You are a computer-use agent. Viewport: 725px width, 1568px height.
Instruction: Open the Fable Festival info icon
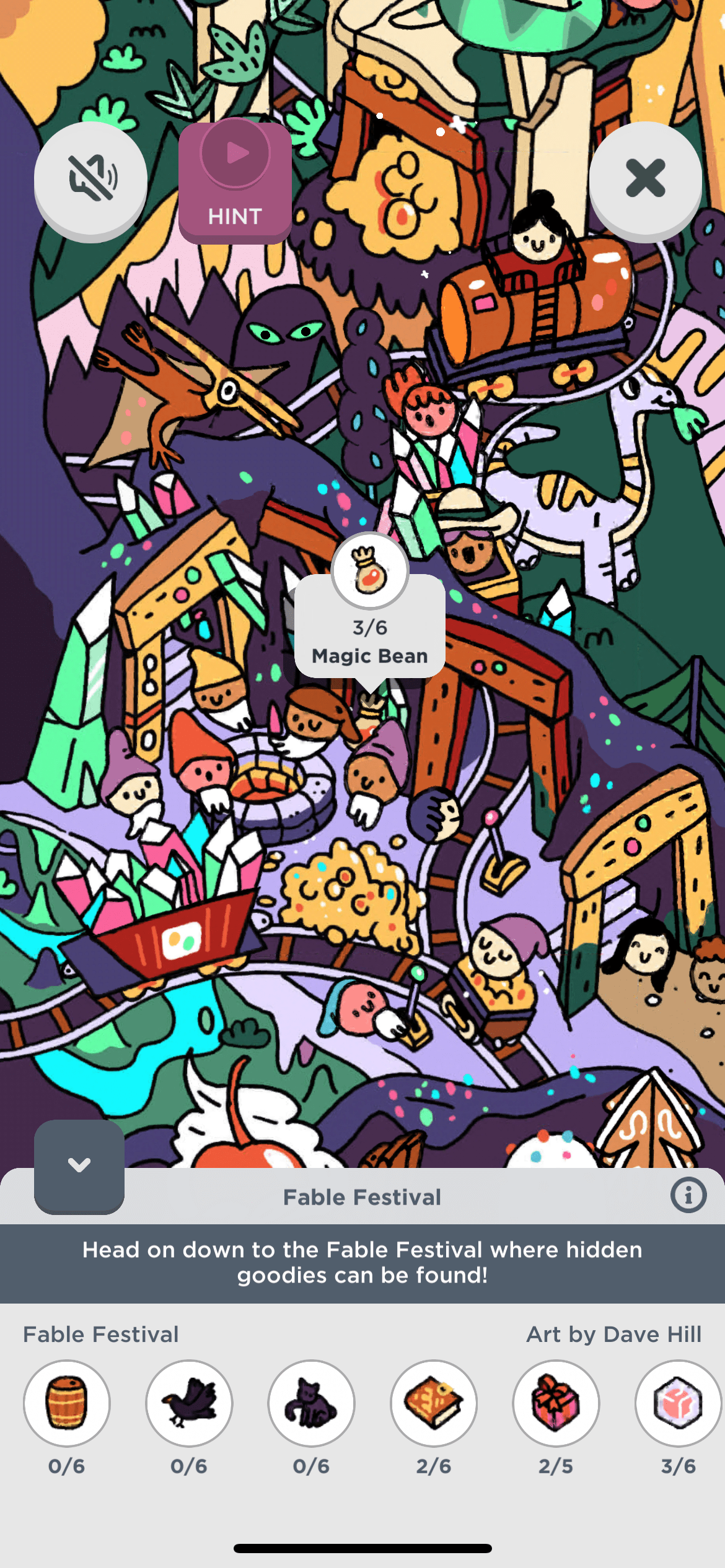click(688, 1195)
